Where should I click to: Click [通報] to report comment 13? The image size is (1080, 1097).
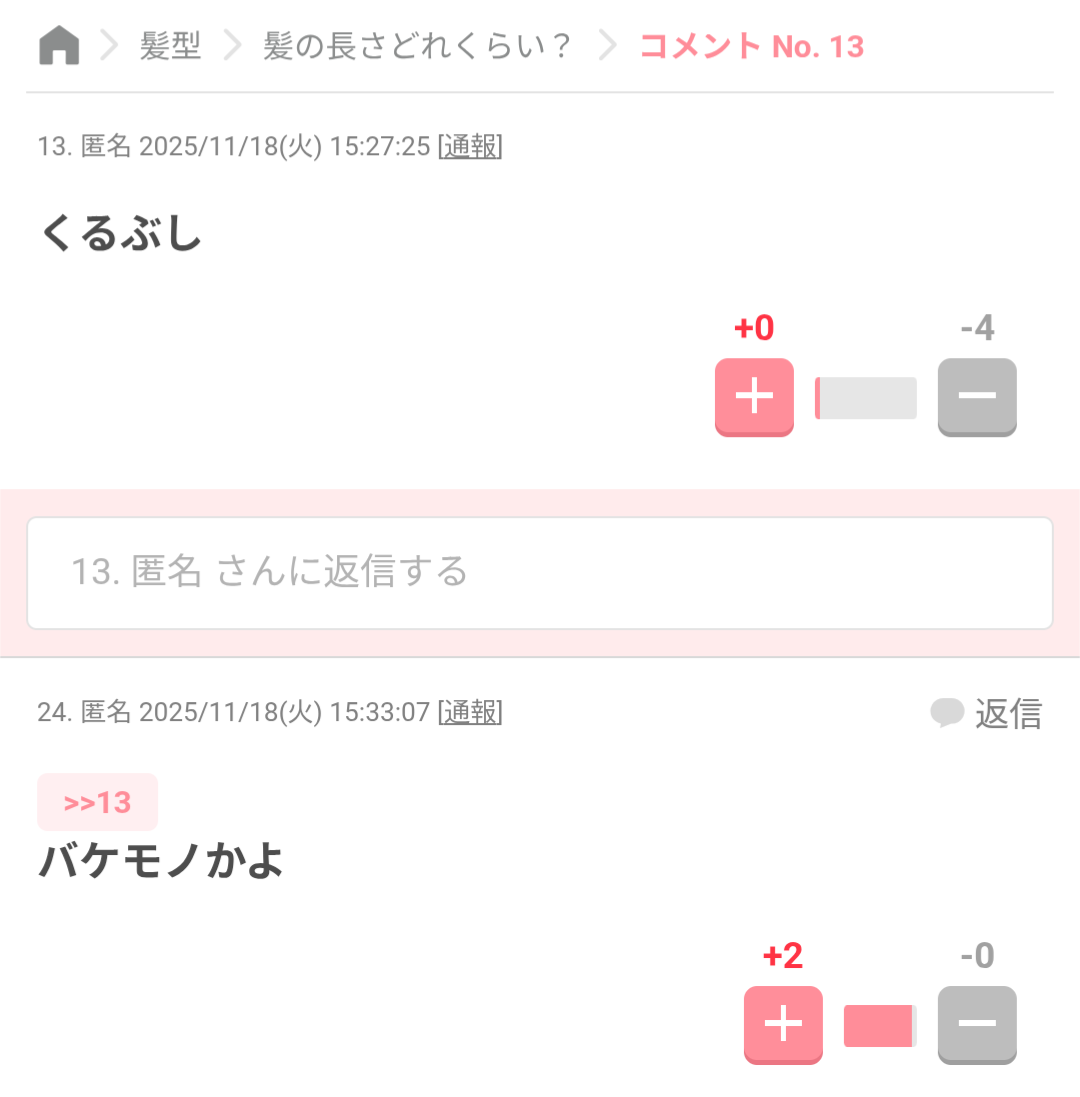(x=470, y=146)
